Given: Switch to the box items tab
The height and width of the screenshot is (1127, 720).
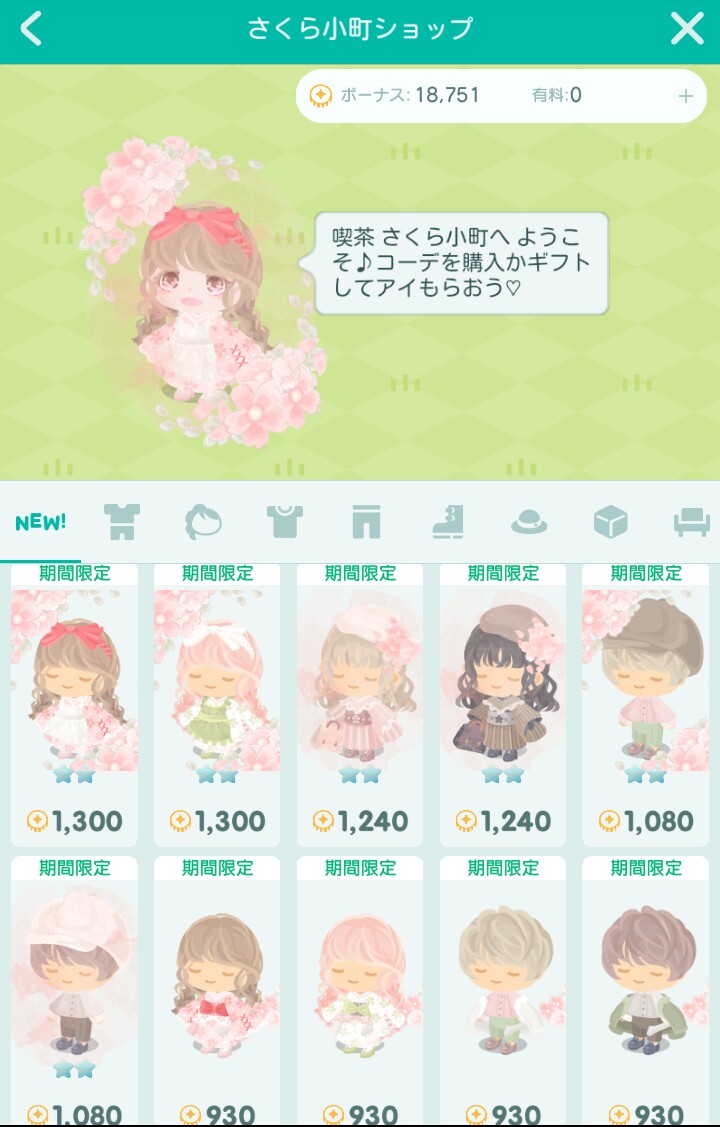Looking at the screenshot, I should (x=610, y=522).
